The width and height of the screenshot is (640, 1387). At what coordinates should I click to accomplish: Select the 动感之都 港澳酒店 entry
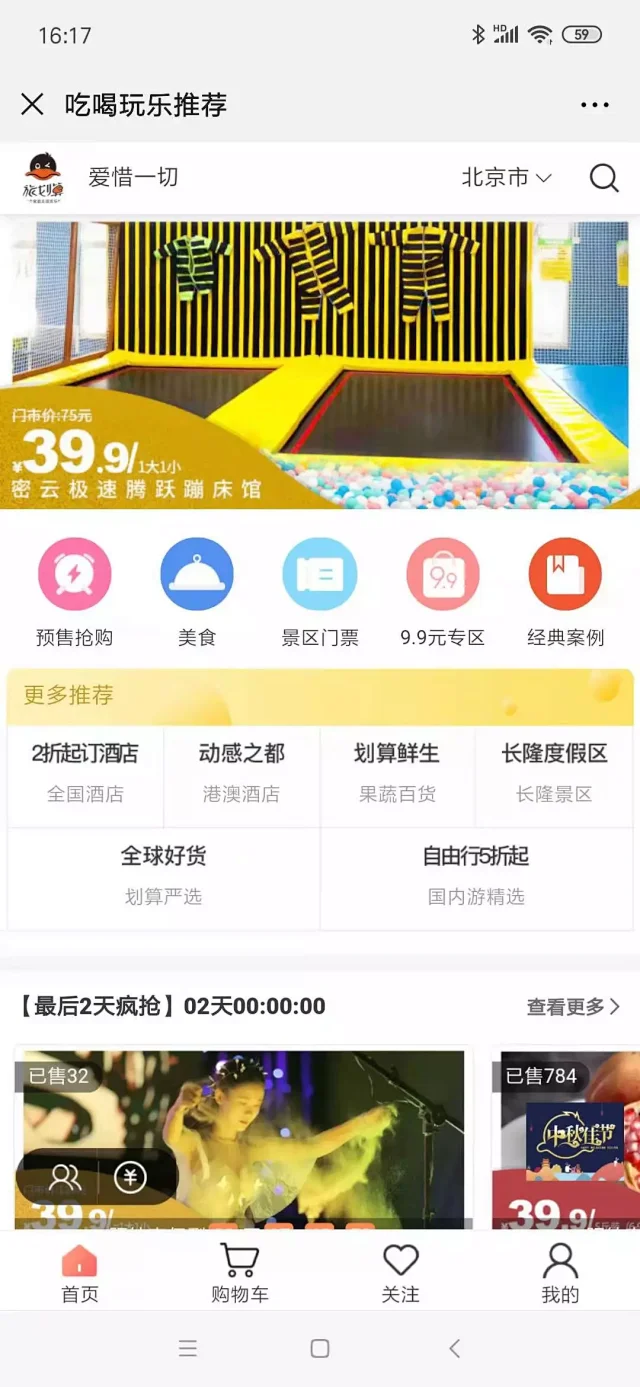[241, 772]
